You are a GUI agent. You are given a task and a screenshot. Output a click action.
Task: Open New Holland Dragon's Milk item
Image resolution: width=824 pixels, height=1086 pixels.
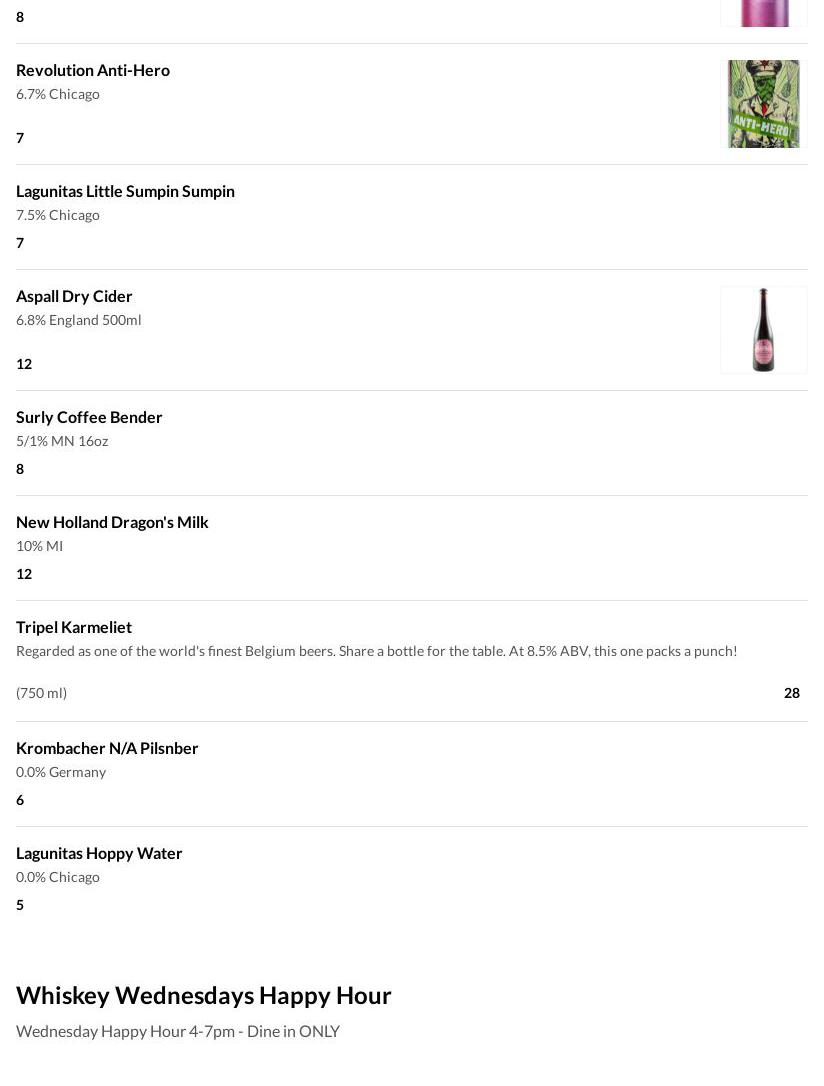(112, 522)
